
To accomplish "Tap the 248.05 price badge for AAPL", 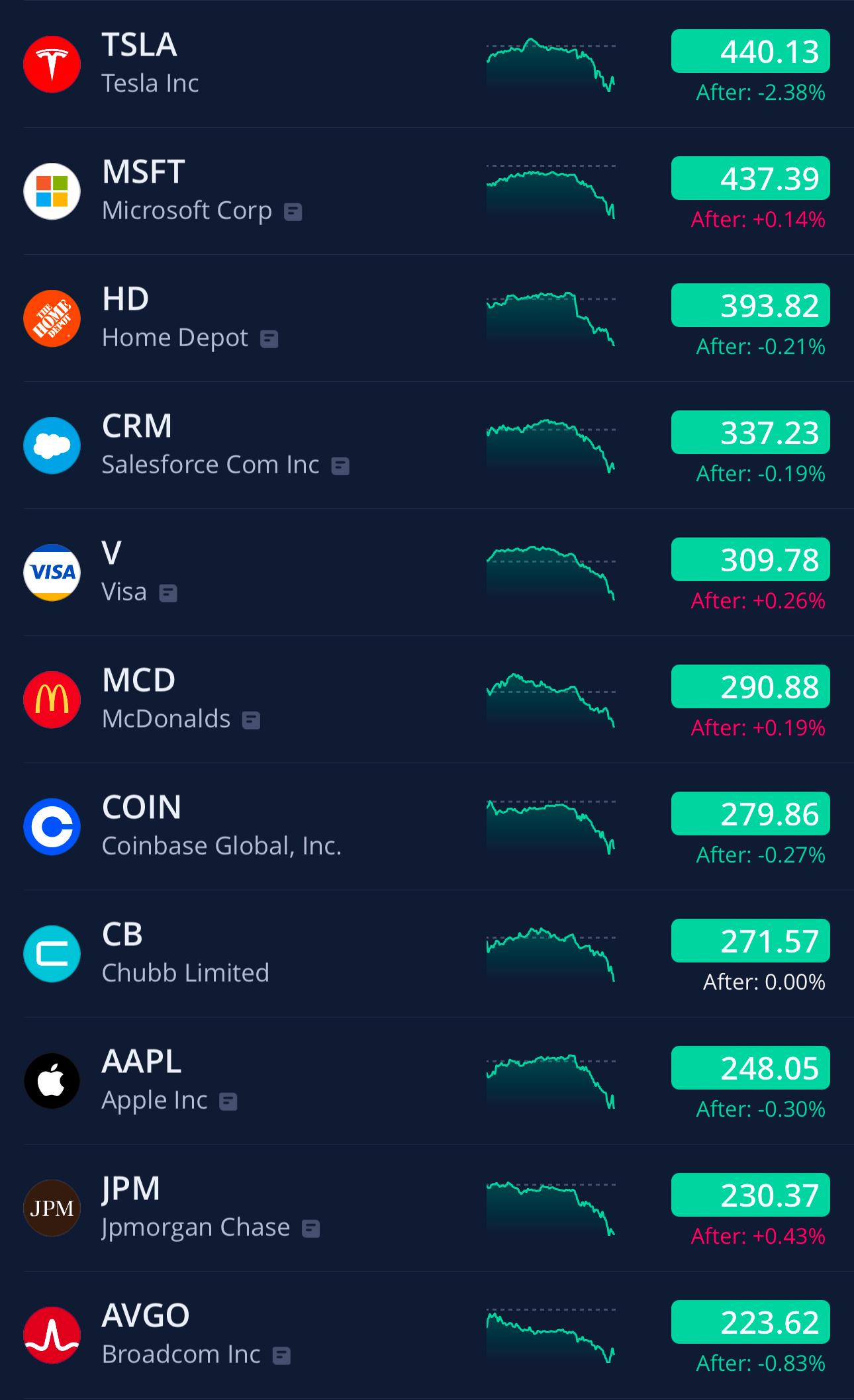I will [x=751, y=1068].
